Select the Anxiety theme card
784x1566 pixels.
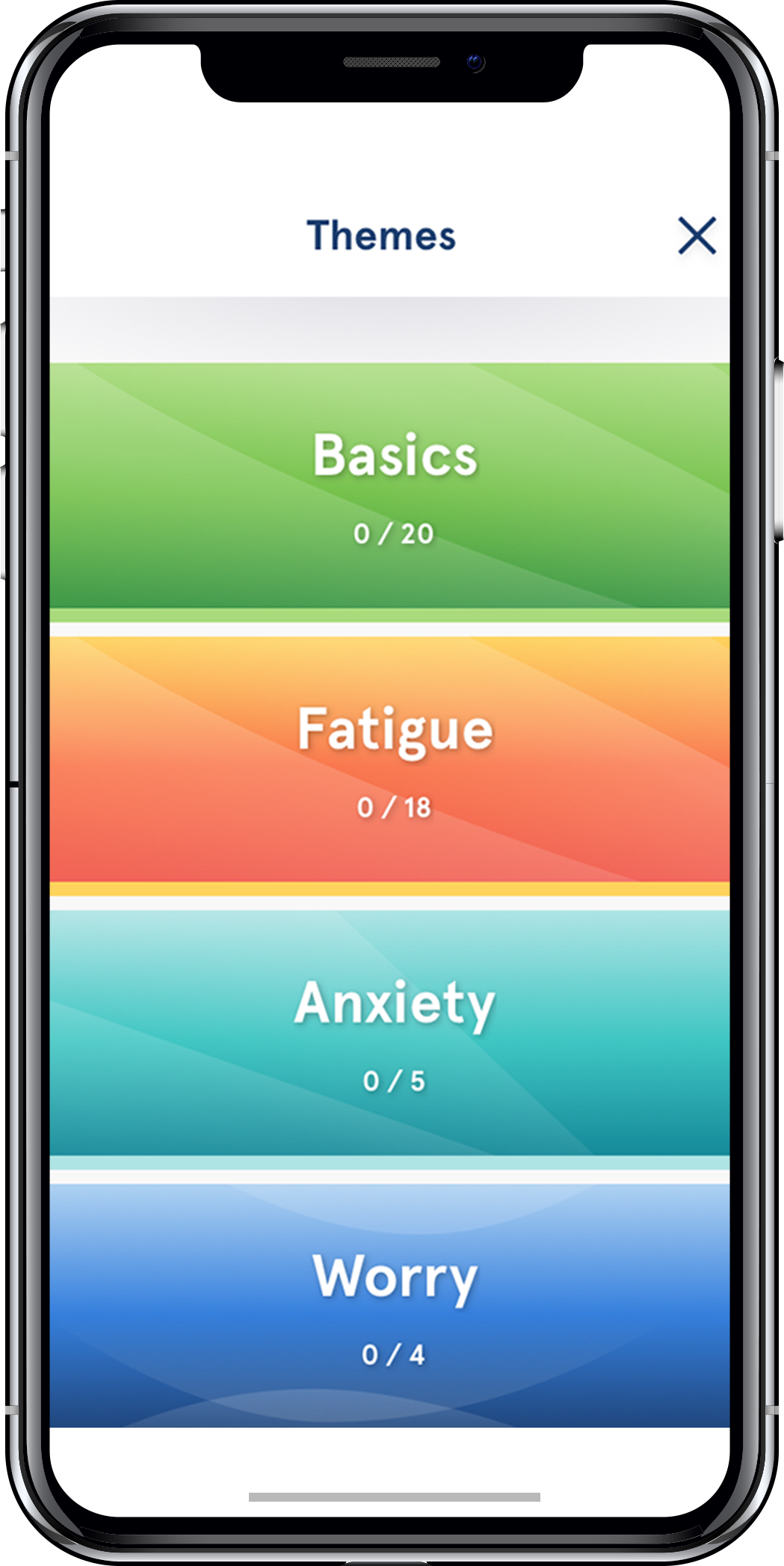pos(389,1040)
